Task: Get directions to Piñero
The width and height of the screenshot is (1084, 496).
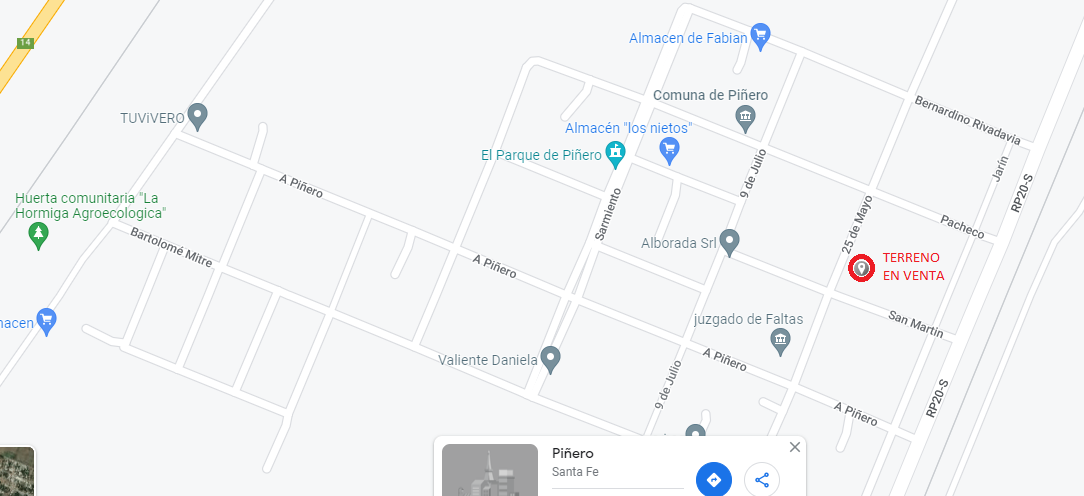Action: [x=713, y=479]
